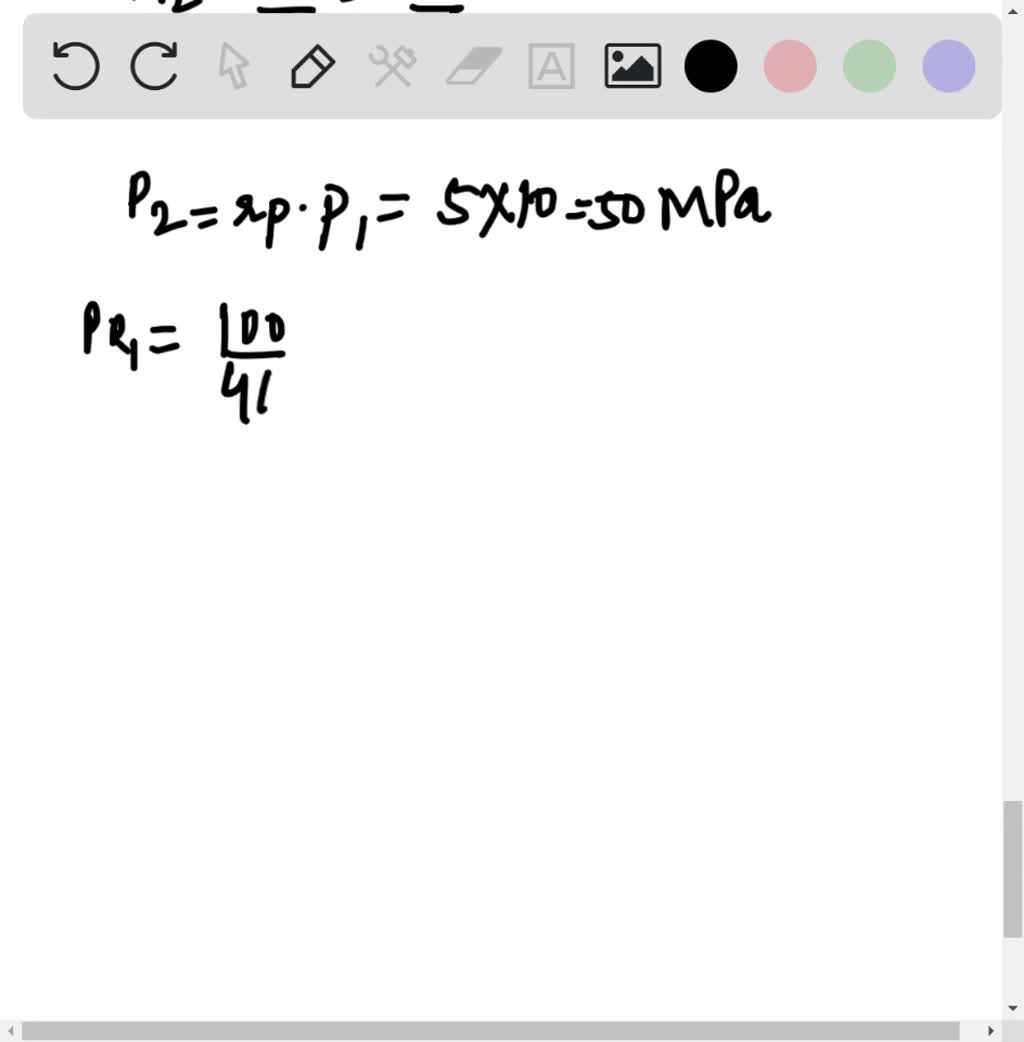The height and width of the screenshot is (1042, 1024).
Task: Activate the text tool
Action: tap(551, 67)
